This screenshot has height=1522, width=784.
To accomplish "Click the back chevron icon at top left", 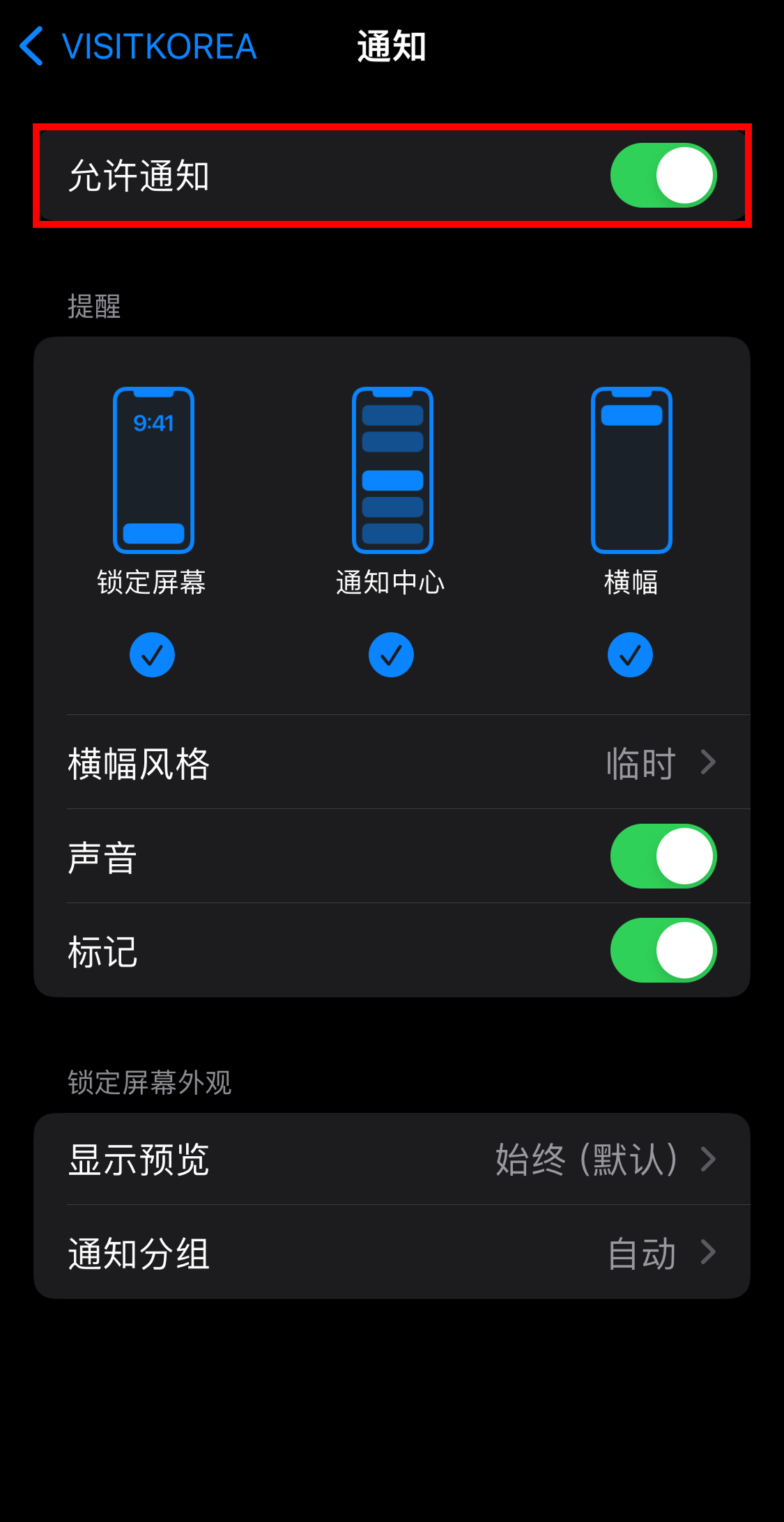I will coord(31,46).
